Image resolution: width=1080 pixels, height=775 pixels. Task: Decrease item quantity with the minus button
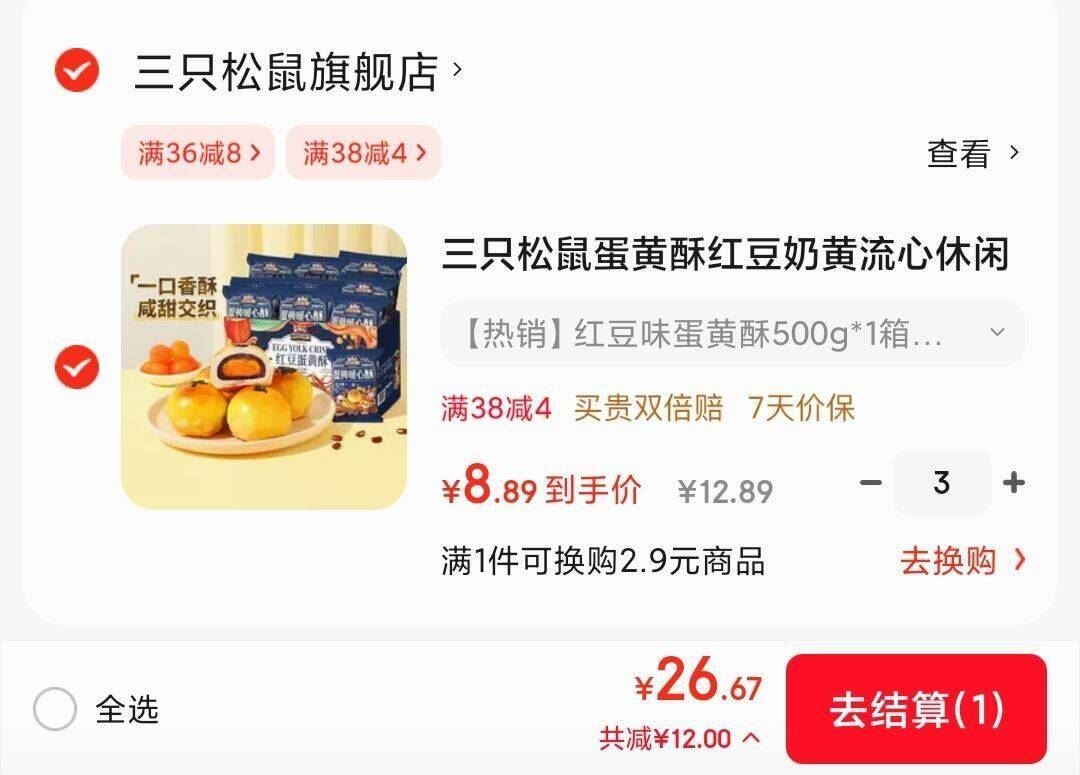pyautogui.click(x=871, y=482)
